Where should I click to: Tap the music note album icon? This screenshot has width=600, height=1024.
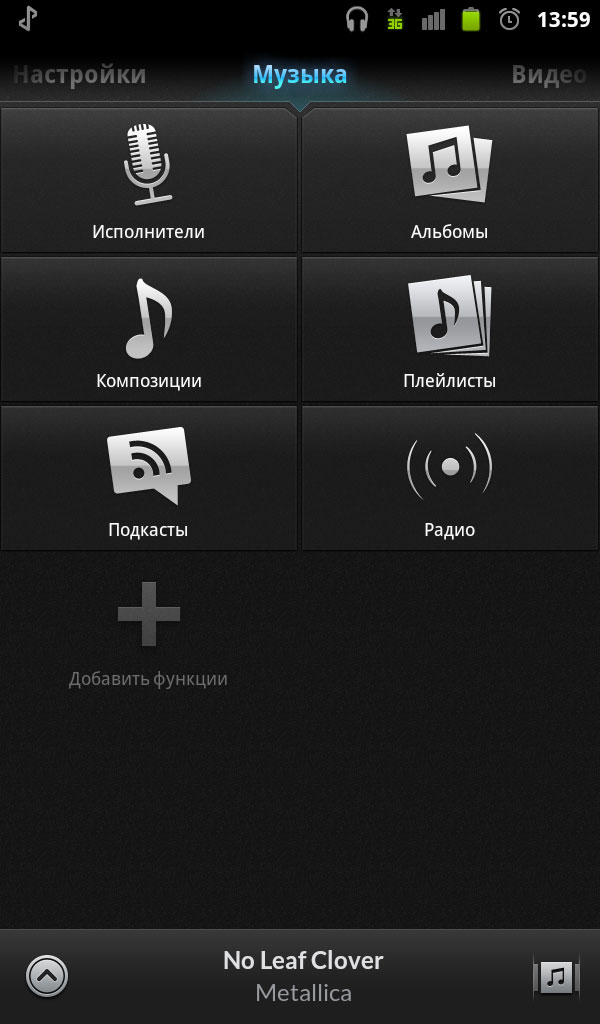[x=556, y=977]
